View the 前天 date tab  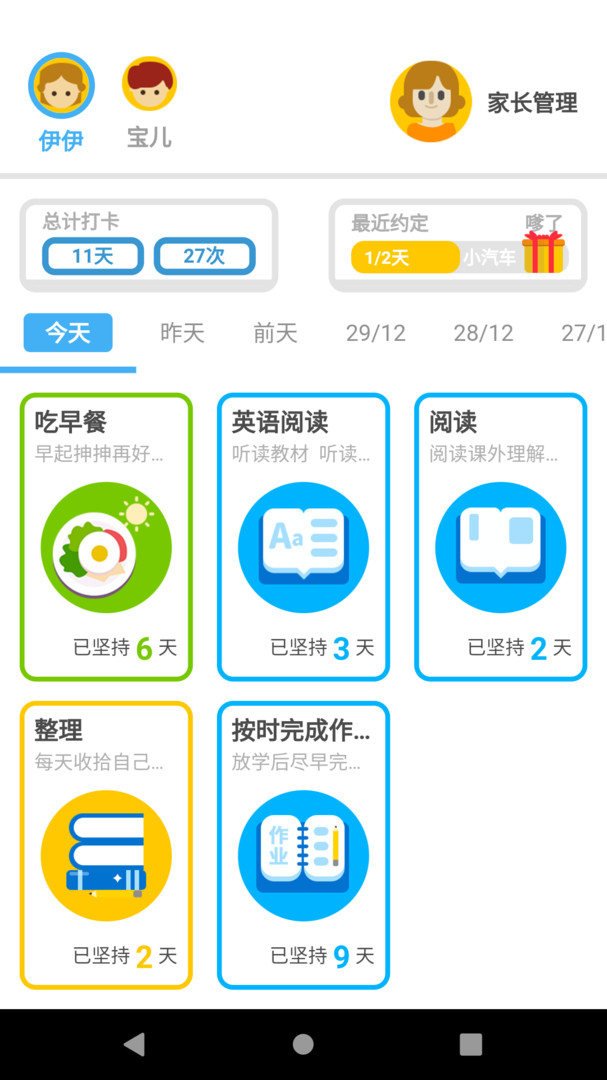(x=275, y=333)
